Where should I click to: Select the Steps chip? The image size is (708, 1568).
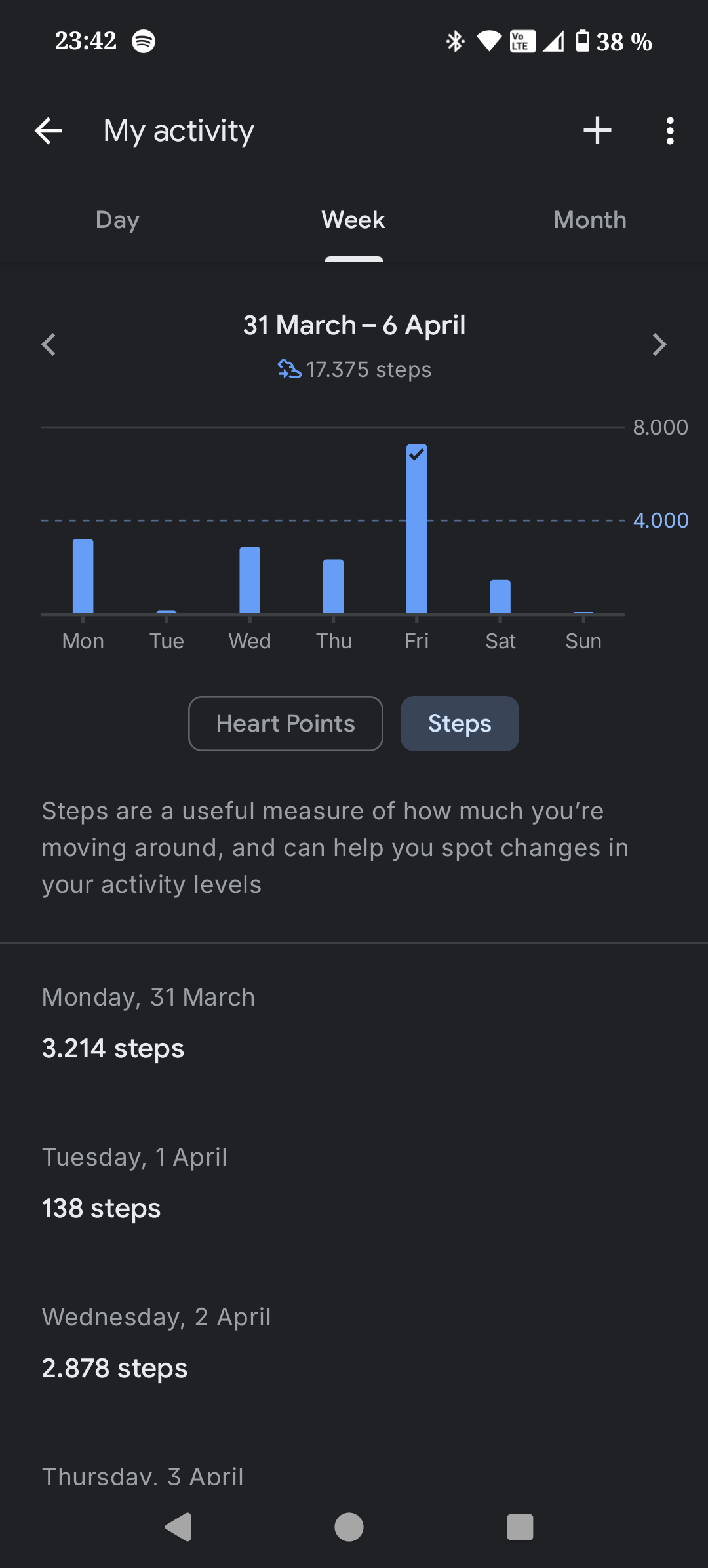click(460, 724)
